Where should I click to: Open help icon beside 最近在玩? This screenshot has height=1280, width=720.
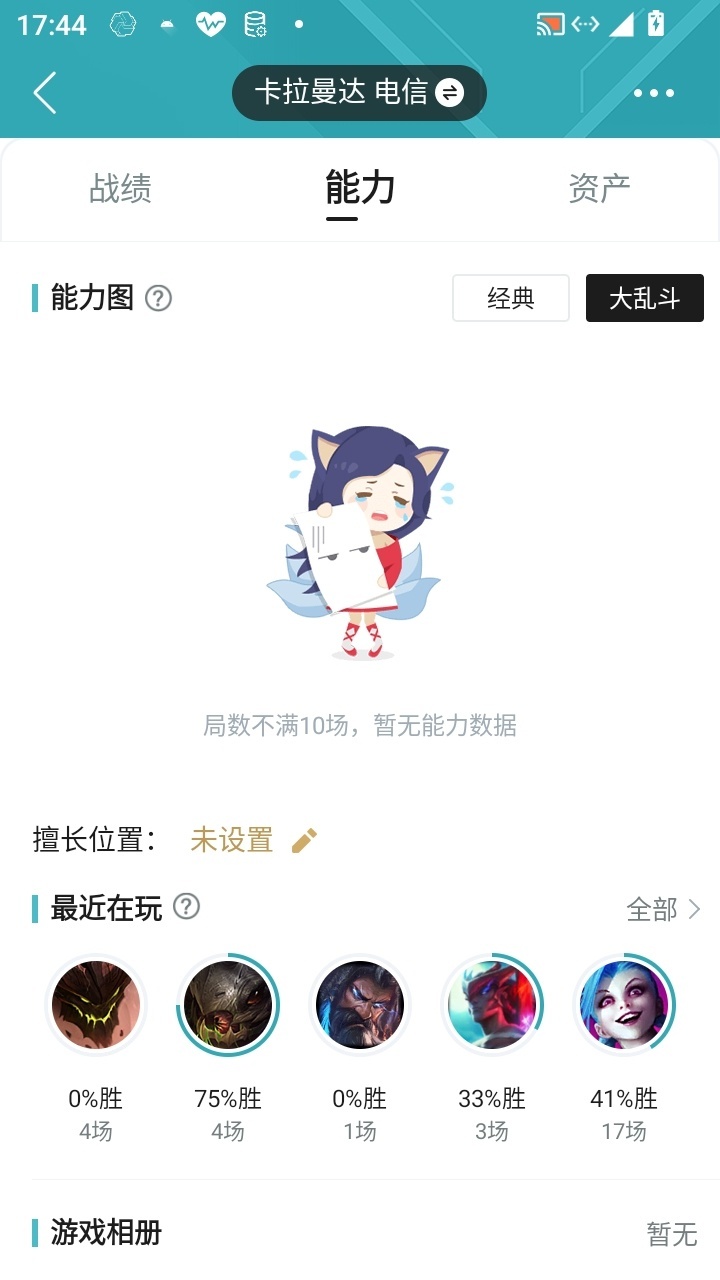pos(187,907)
